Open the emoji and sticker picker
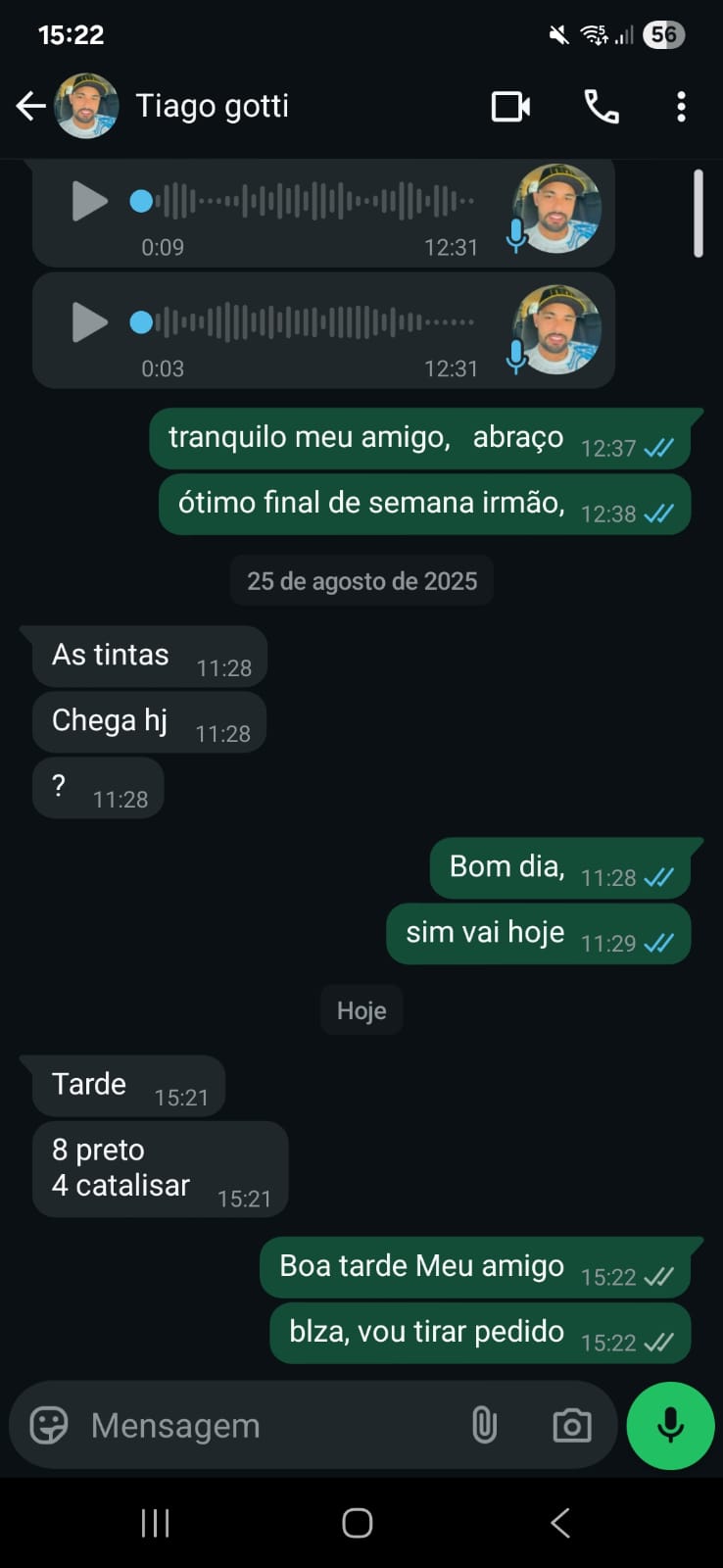 pos(49,1425)
